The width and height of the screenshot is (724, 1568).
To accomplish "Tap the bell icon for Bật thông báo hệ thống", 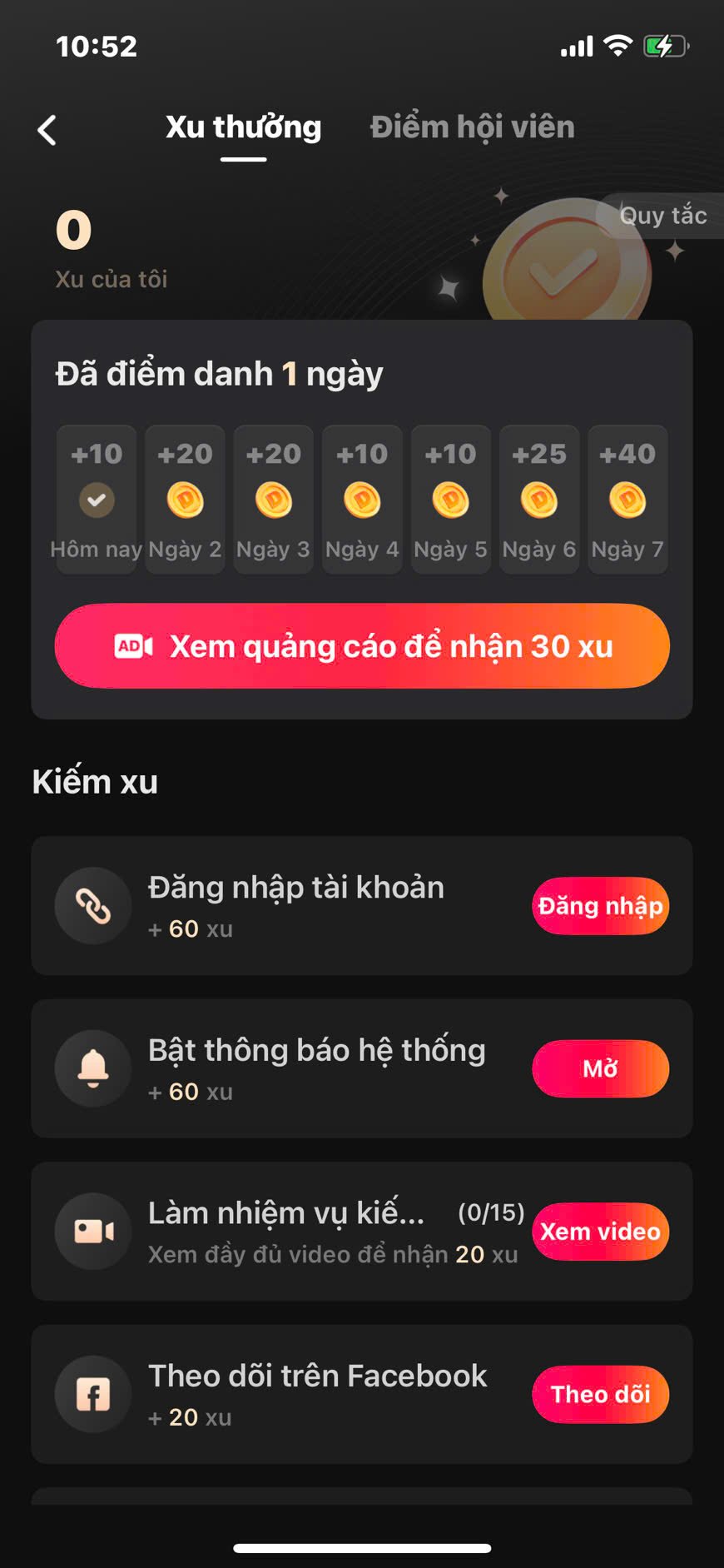I will tap(92, 1068).
